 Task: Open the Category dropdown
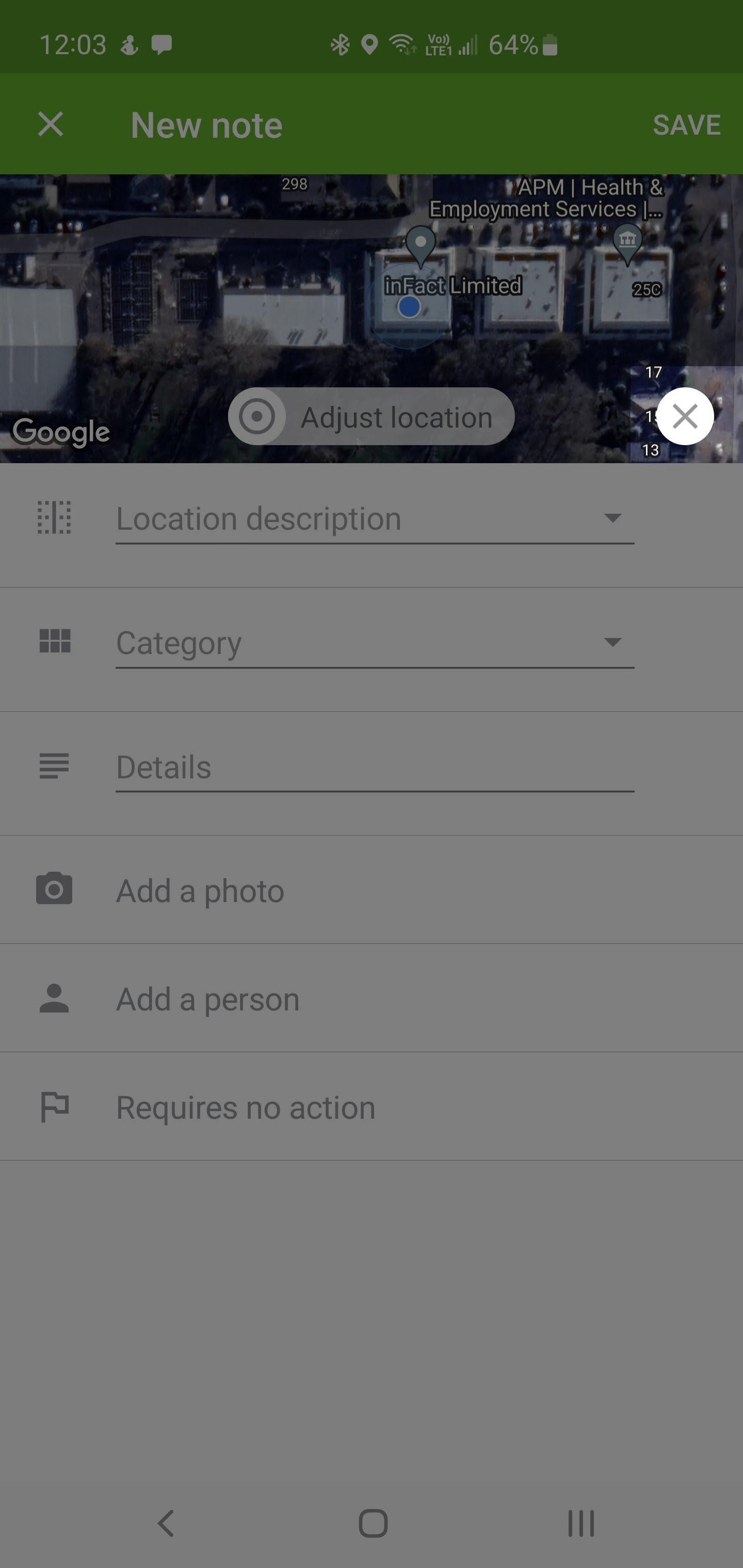(375, 643)
